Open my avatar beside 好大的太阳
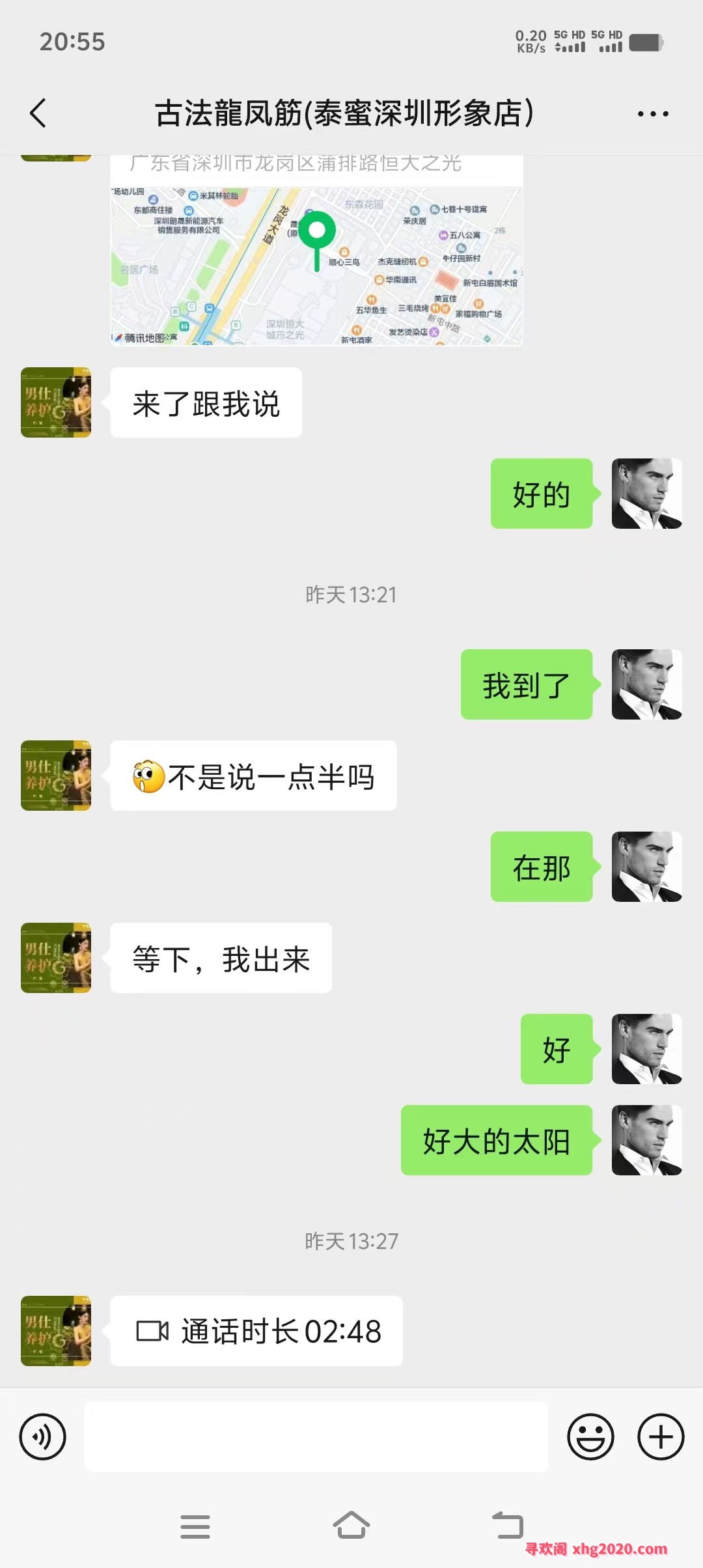 [646, 1140]
